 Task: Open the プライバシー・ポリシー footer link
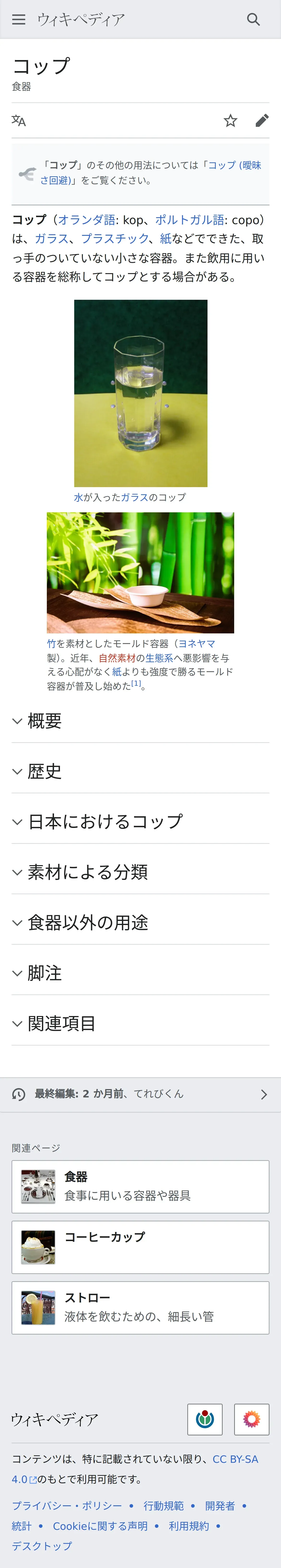[67, 1505]
